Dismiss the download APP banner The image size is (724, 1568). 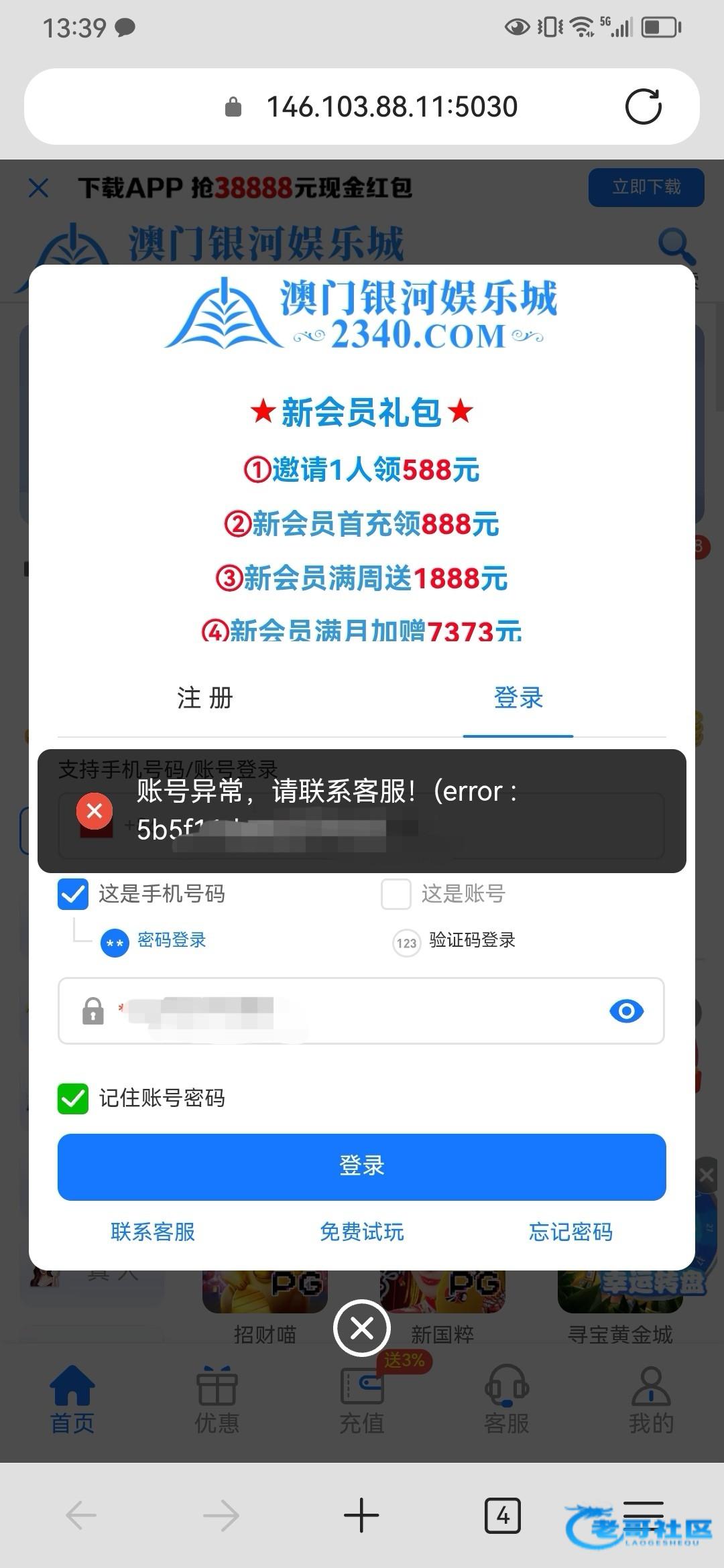pyautogui.click(x=39, y=188)
